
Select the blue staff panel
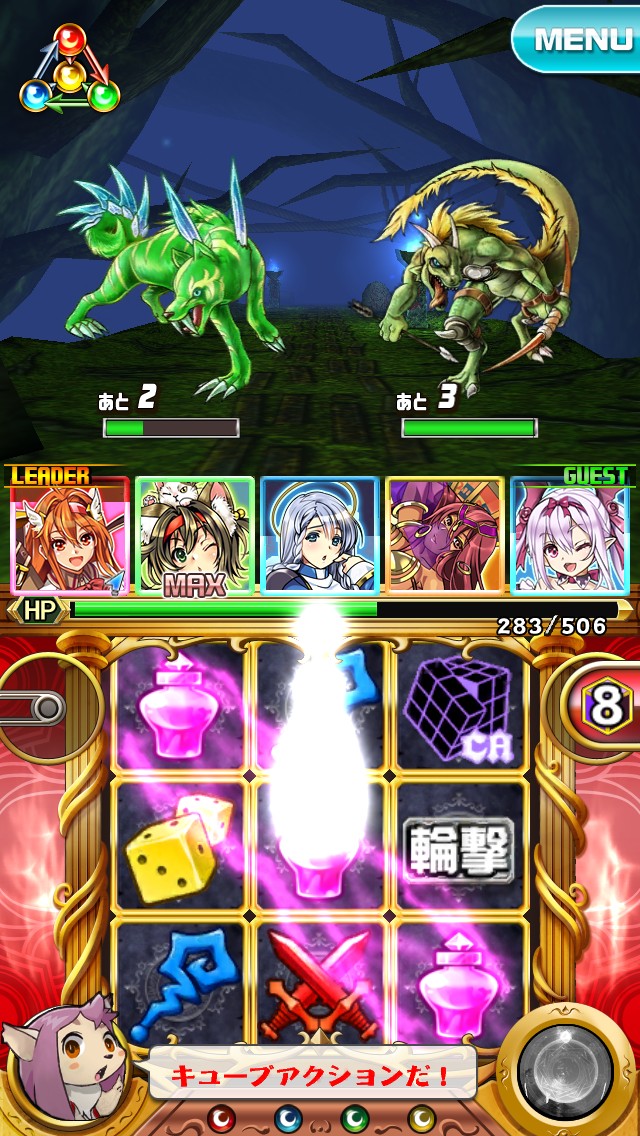pos(179,985)
